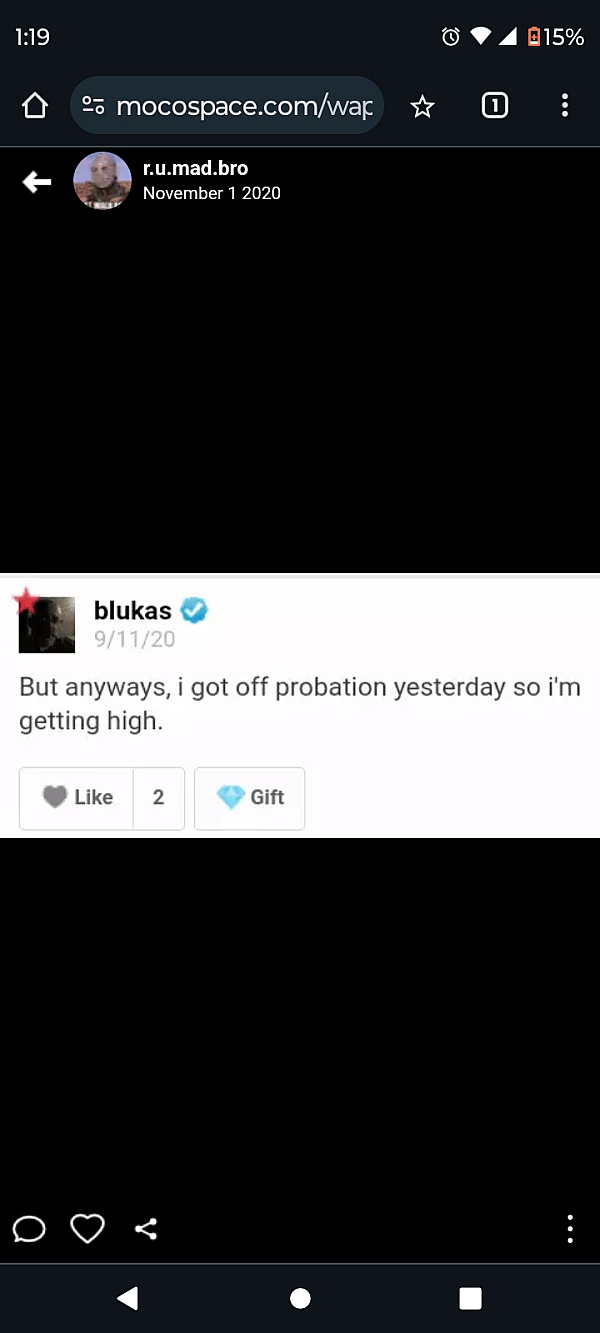600x1333 pixels.
Task: Like this photo with the heart icon
Action: click(87, 1229)
